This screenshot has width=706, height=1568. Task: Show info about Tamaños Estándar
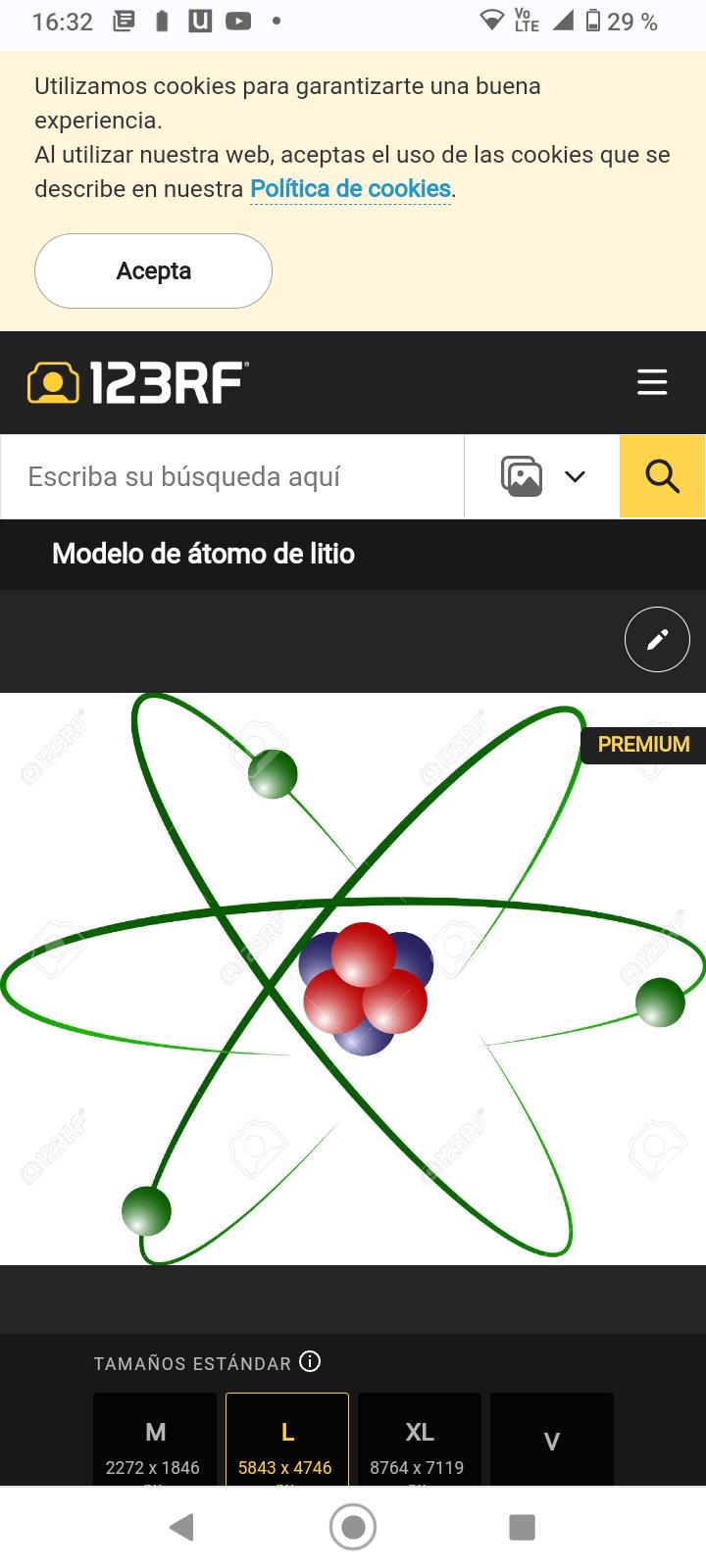[310, 1362]
